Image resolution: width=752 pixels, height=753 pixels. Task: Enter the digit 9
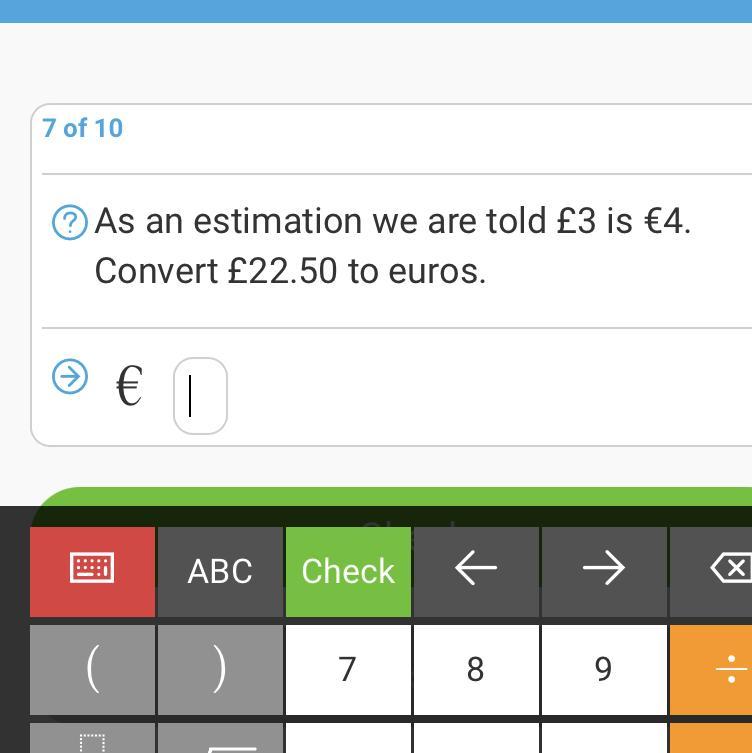603,669
